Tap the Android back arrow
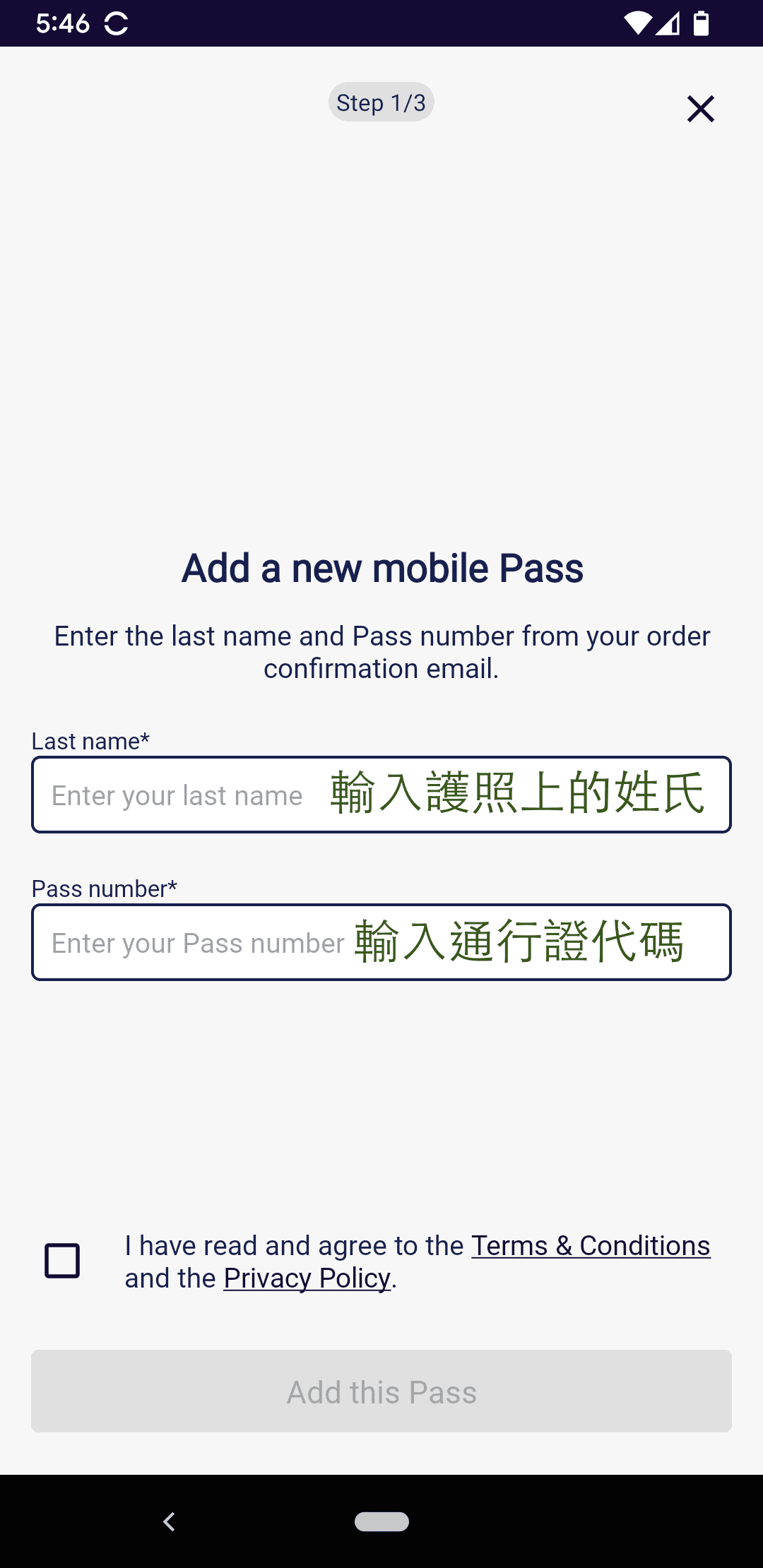 click(x=170, y=1522)
